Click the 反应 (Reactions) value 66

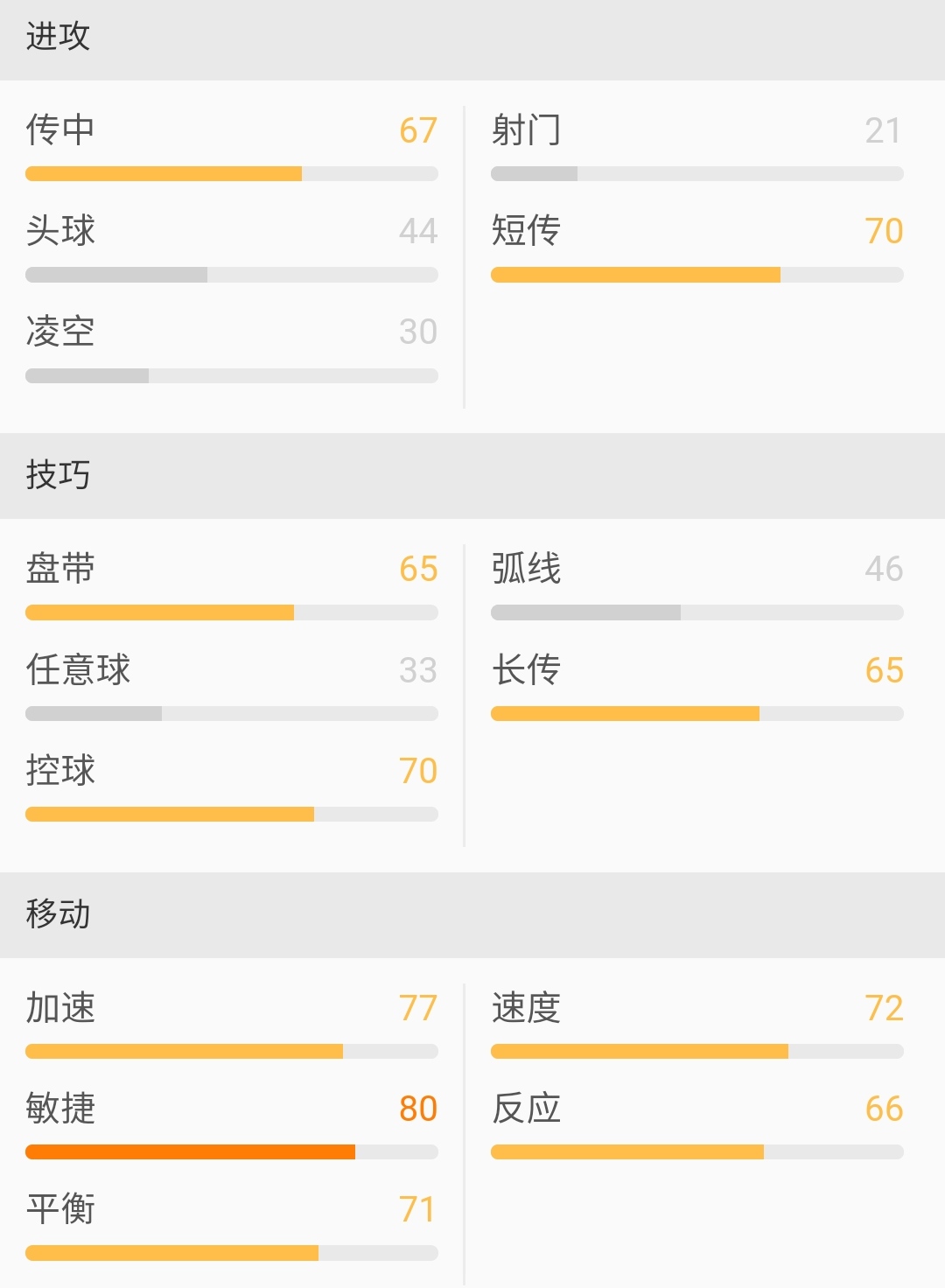[883, 1109]
